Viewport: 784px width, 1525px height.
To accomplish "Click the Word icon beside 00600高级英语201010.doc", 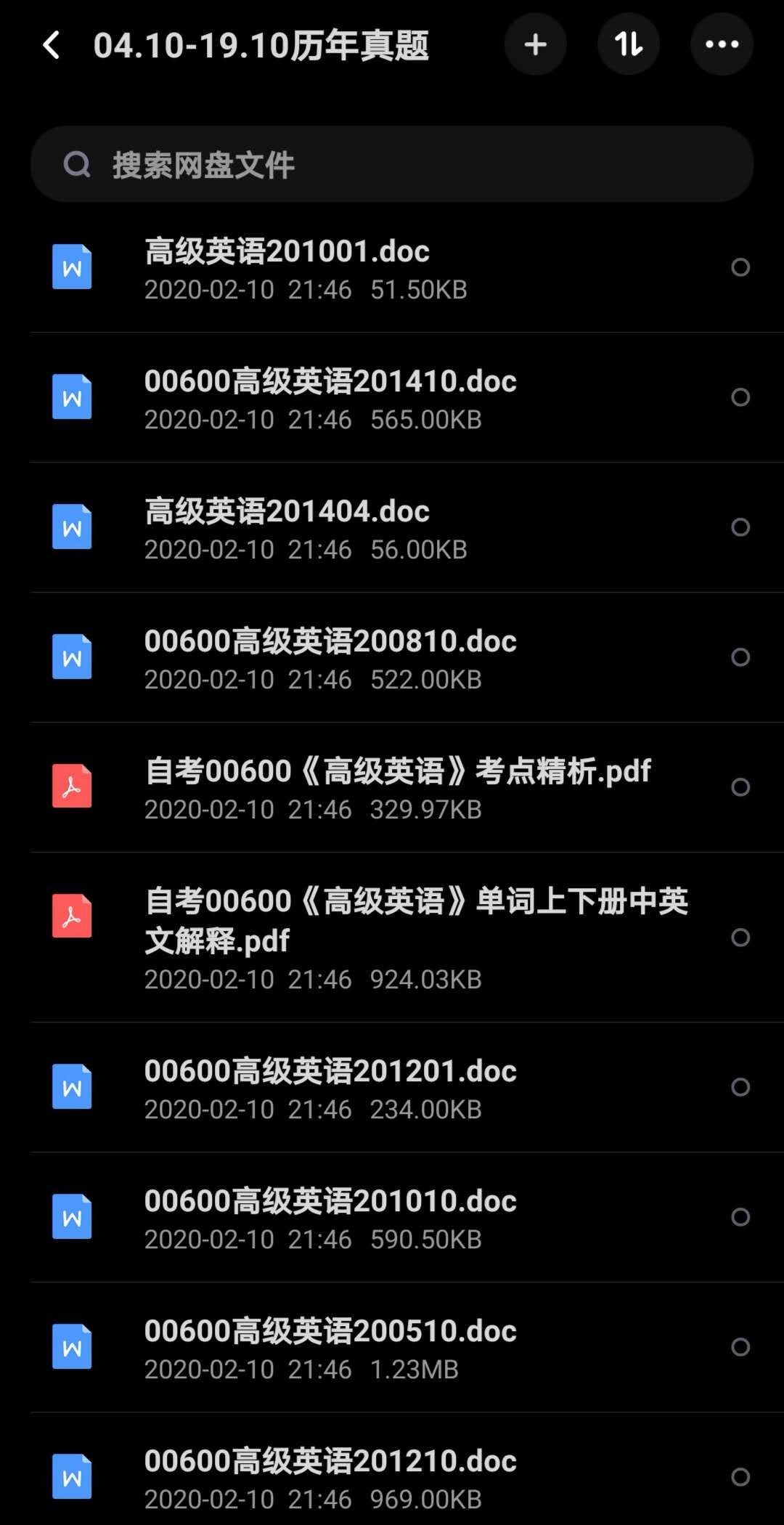I will tap(71, 1218).
